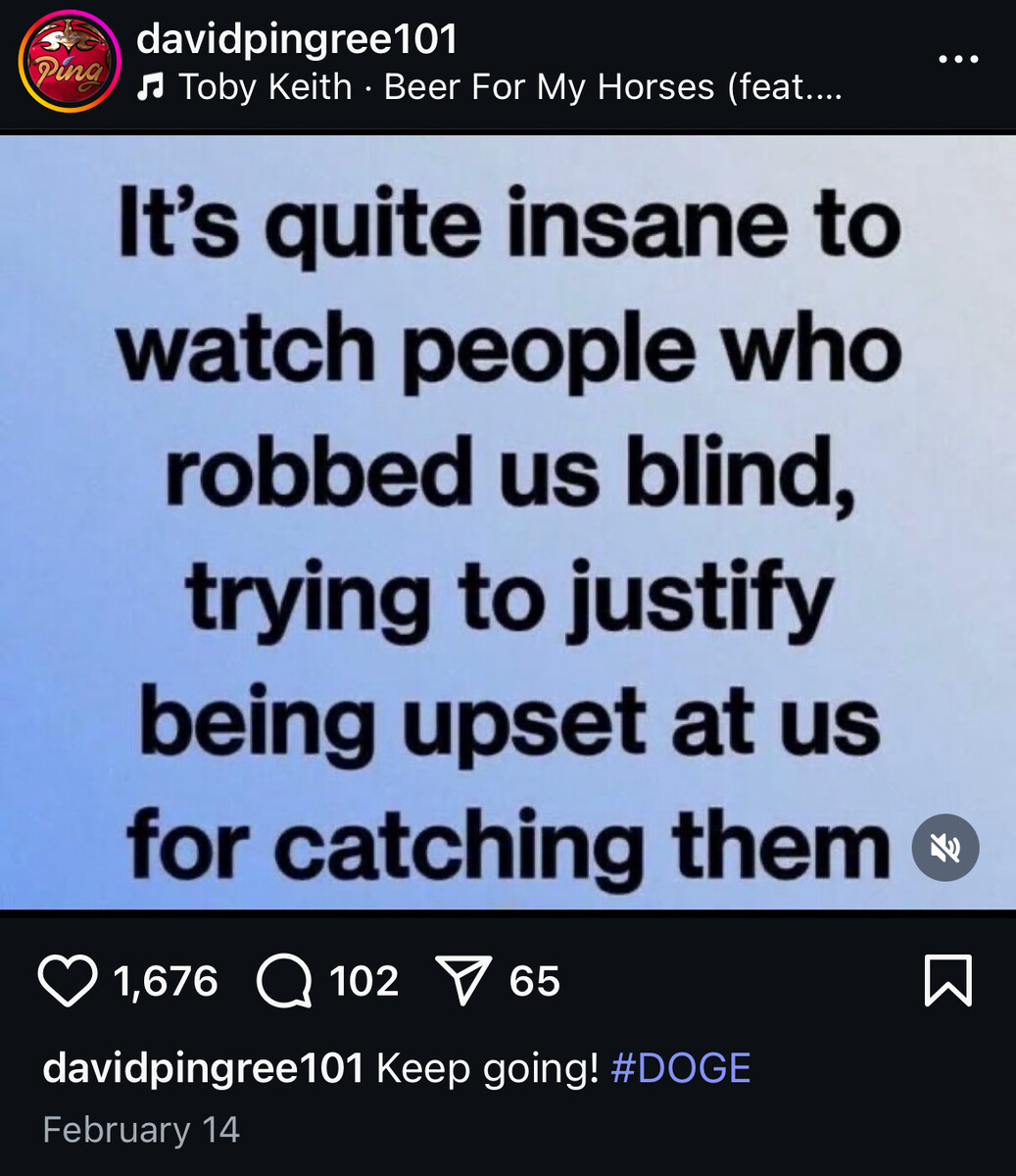Screen dimensions: 1016x1176
Task: Open the #DOGE hashtag
Action: point(681,1068)
